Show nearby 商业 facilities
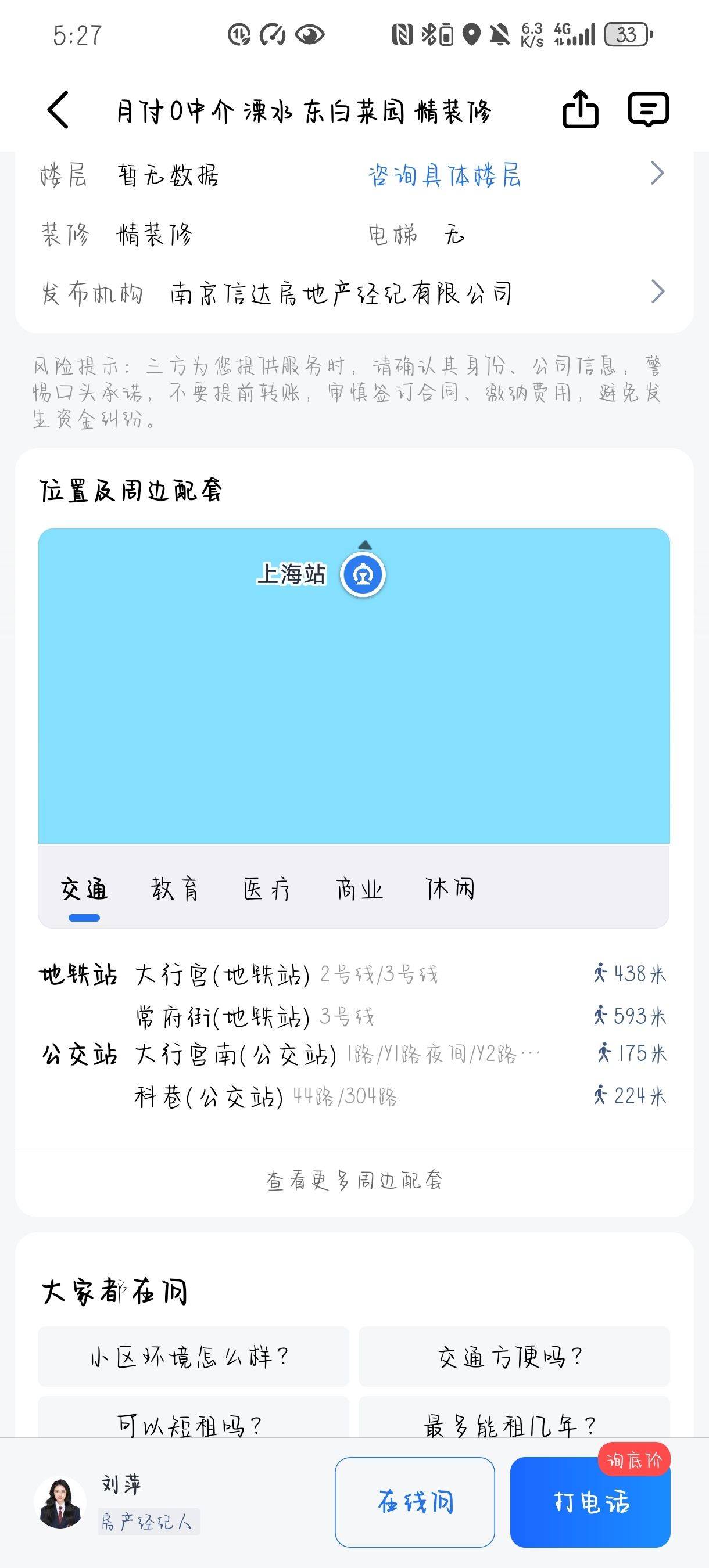The height and width of the screenshot is (1568, 709). 359,889
